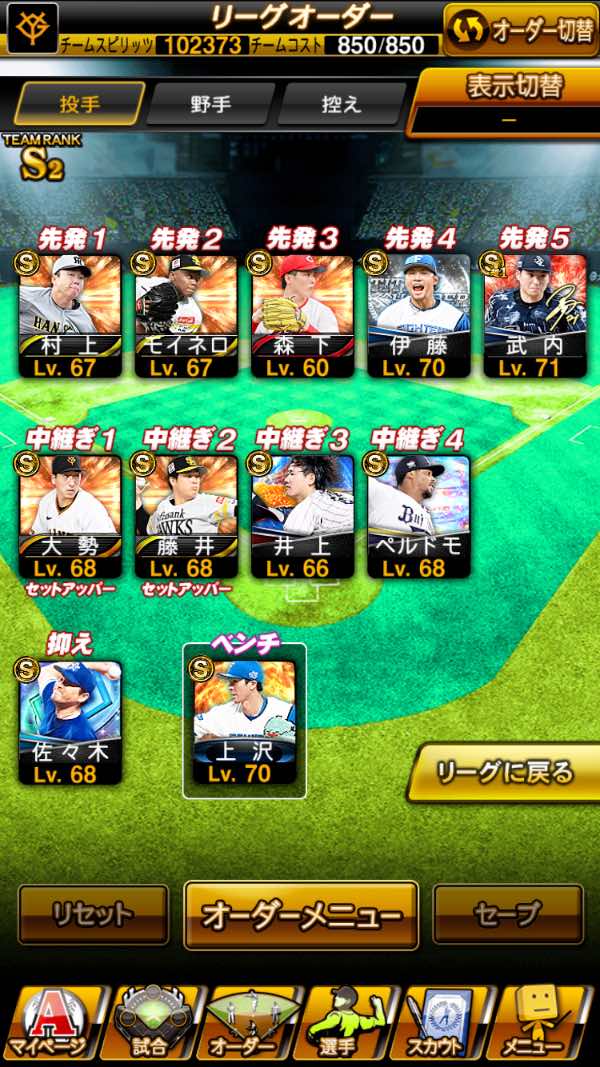Open the オーダーメニュー button
This screenshot has height=1067, width=600.
301,914
